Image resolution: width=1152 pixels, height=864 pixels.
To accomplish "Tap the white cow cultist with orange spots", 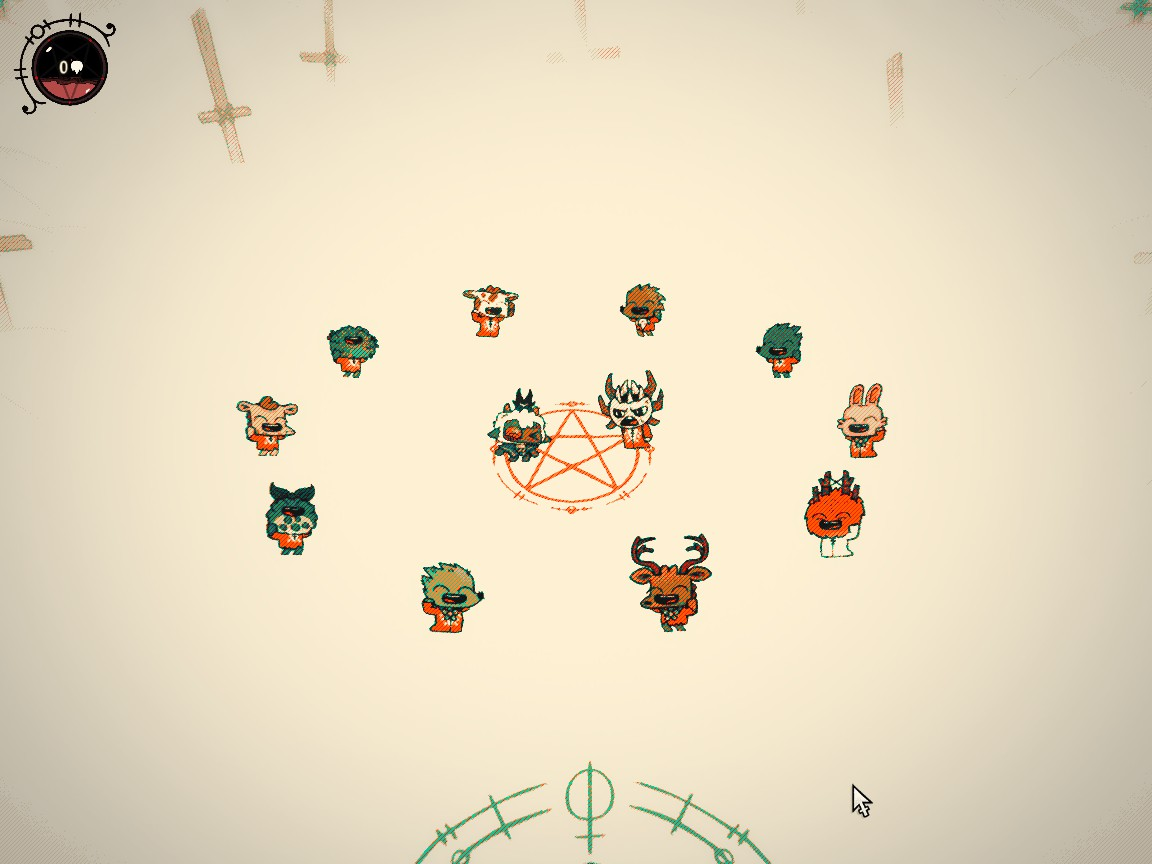I will click(490, 310).
